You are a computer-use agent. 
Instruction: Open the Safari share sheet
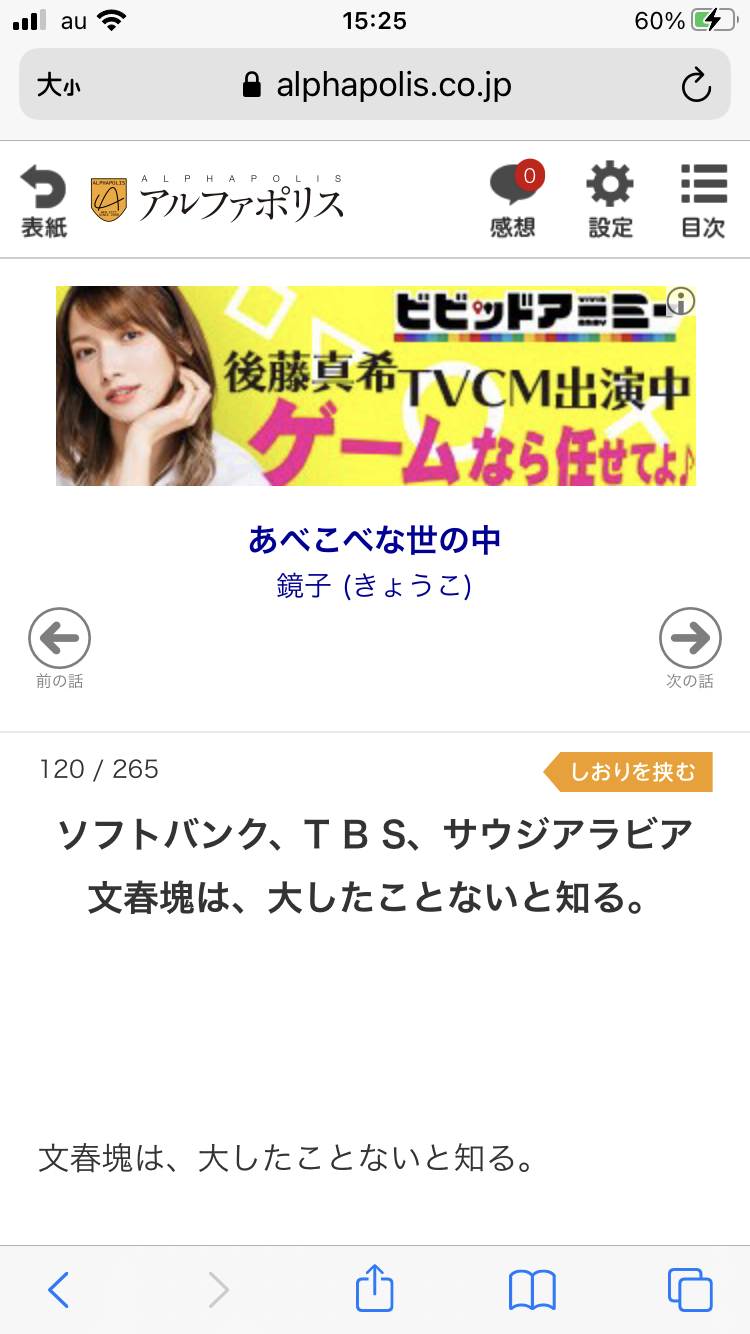pos(375,1288)
